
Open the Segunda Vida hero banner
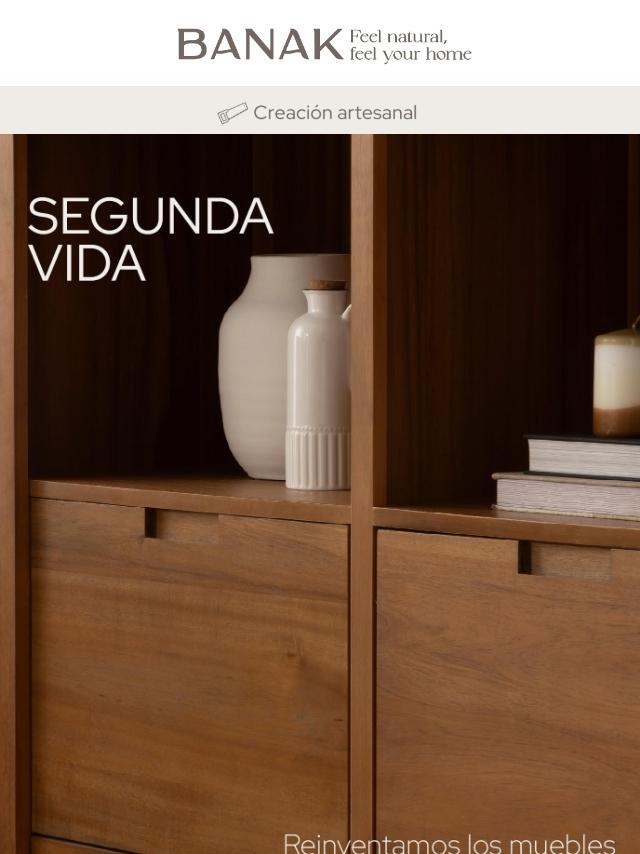coord(320,490)
